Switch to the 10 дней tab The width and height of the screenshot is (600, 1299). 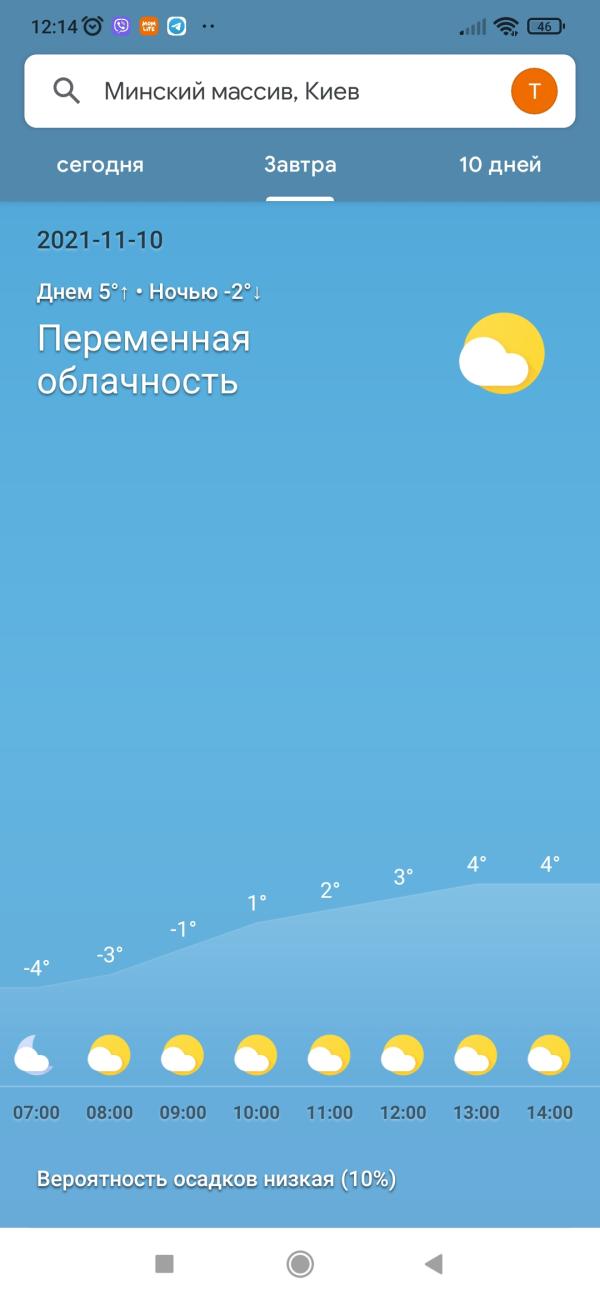(x=500, y=165)
